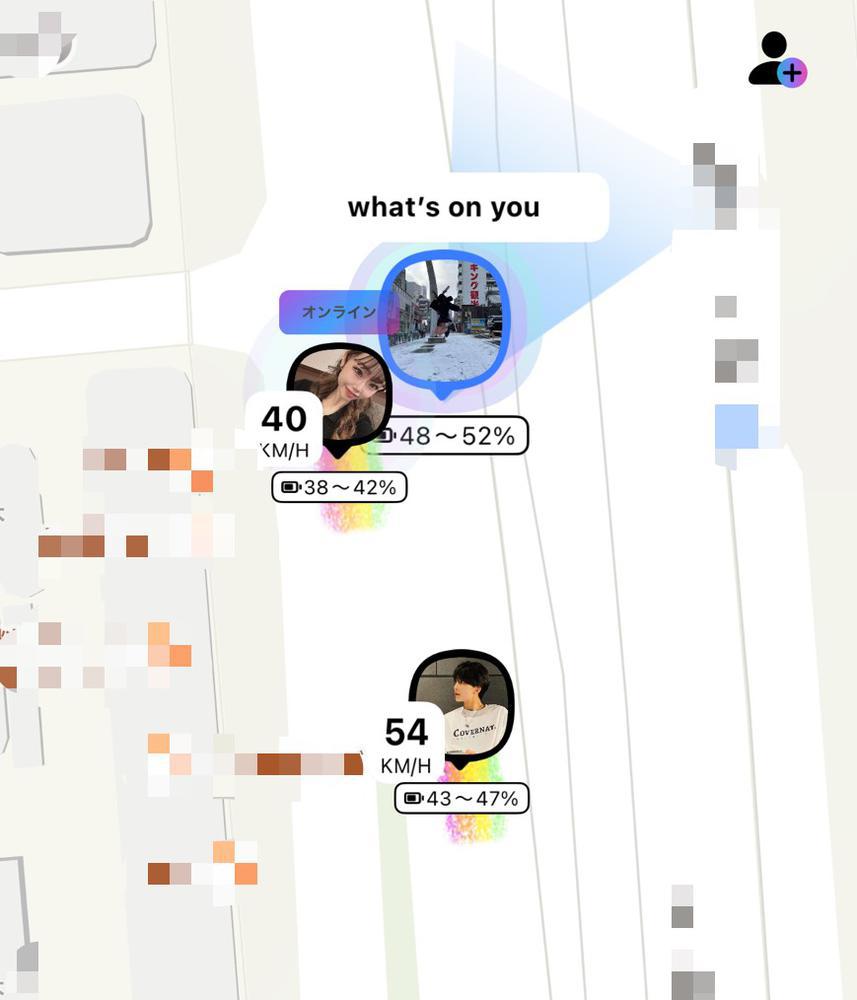
Task: Tap the blue-framed snowy street avatar
Action: pyautogui.click(x=444, y=320)
